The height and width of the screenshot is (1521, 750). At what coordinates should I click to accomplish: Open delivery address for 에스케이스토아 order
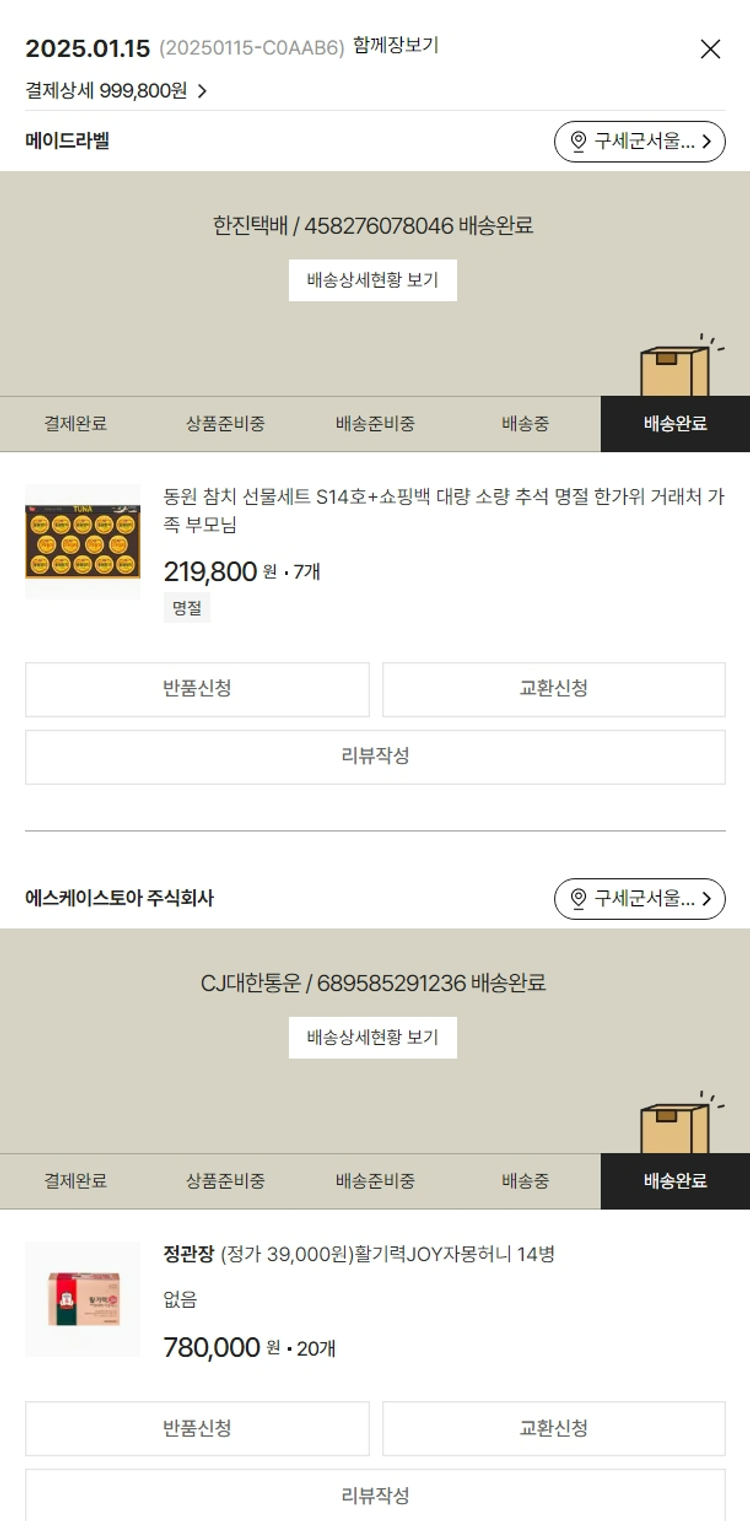[639, 899]
